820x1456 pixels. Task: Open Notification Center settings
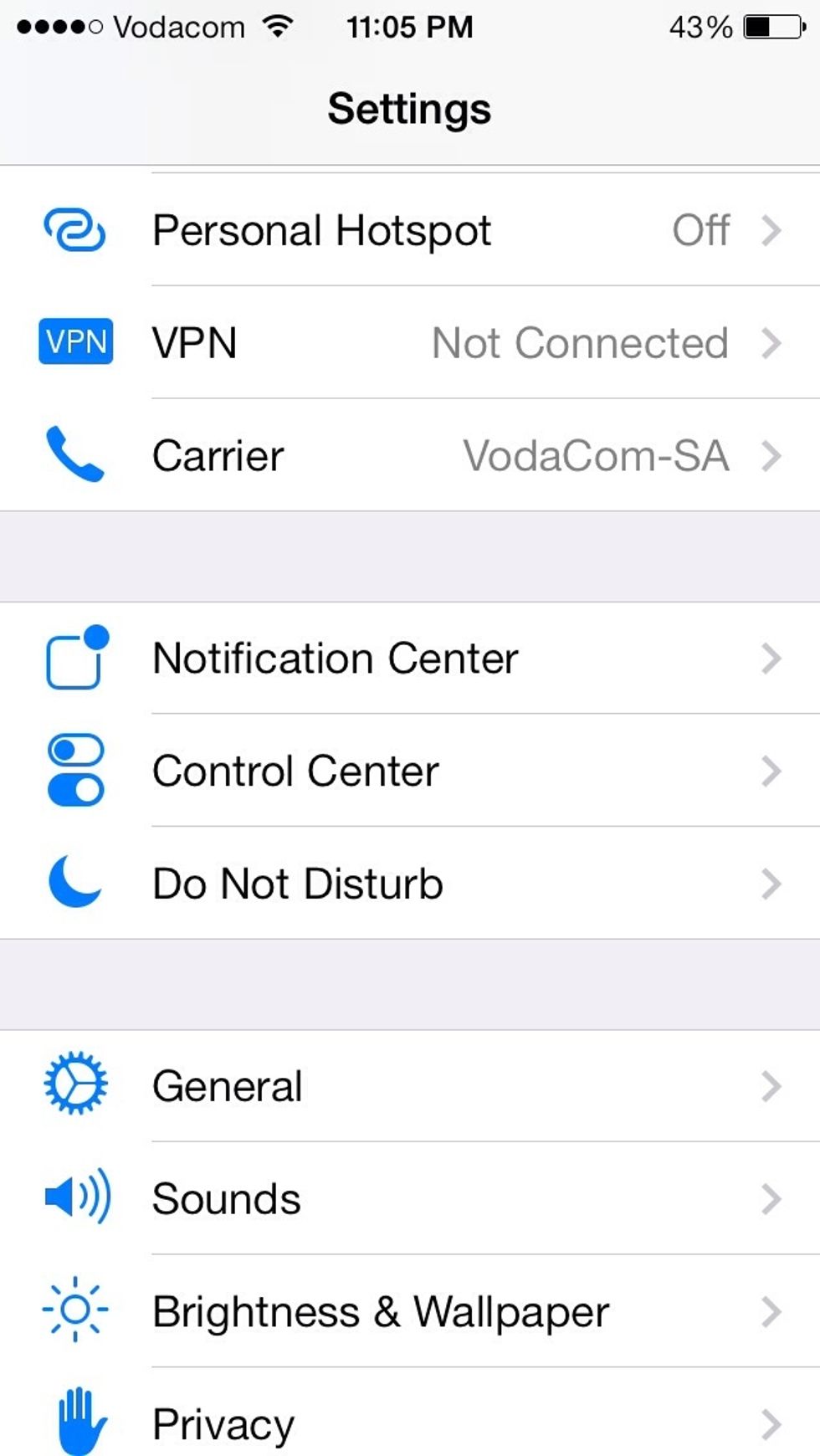410,658
